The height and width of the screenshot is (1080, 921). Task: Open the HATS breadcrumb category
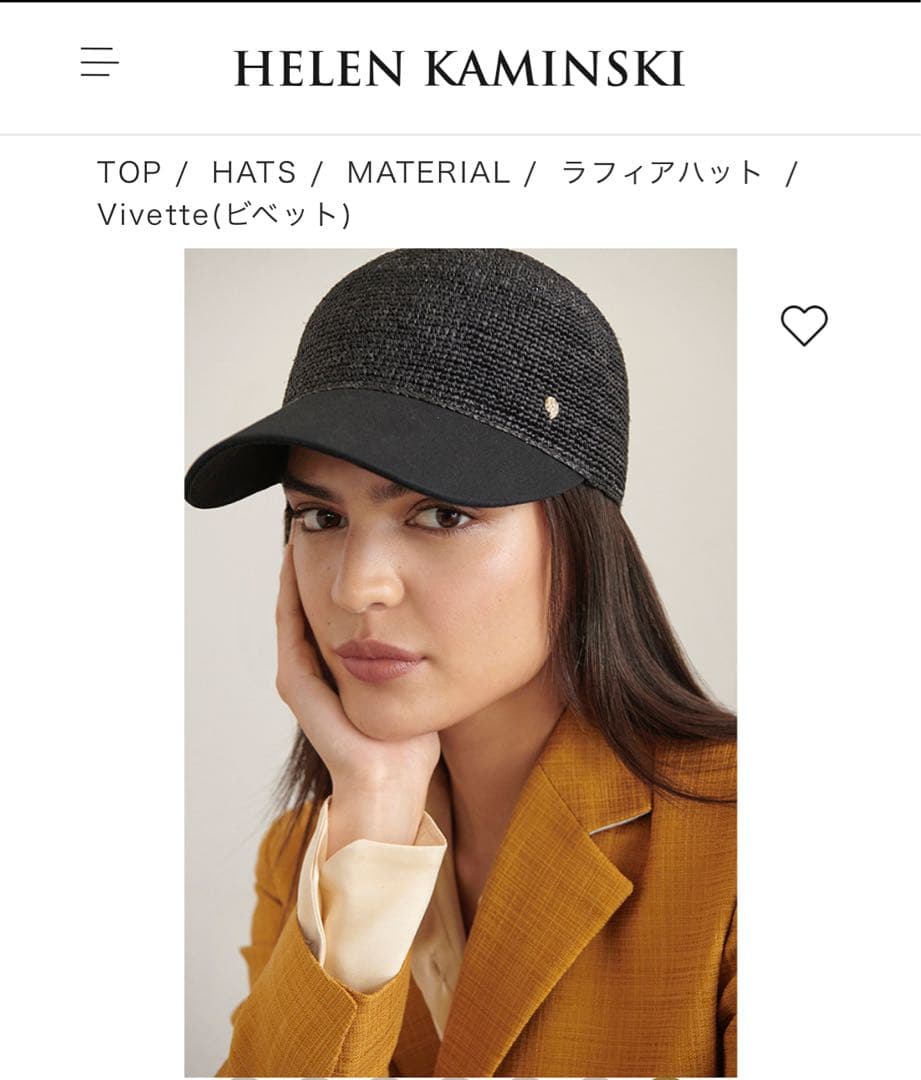254,173
